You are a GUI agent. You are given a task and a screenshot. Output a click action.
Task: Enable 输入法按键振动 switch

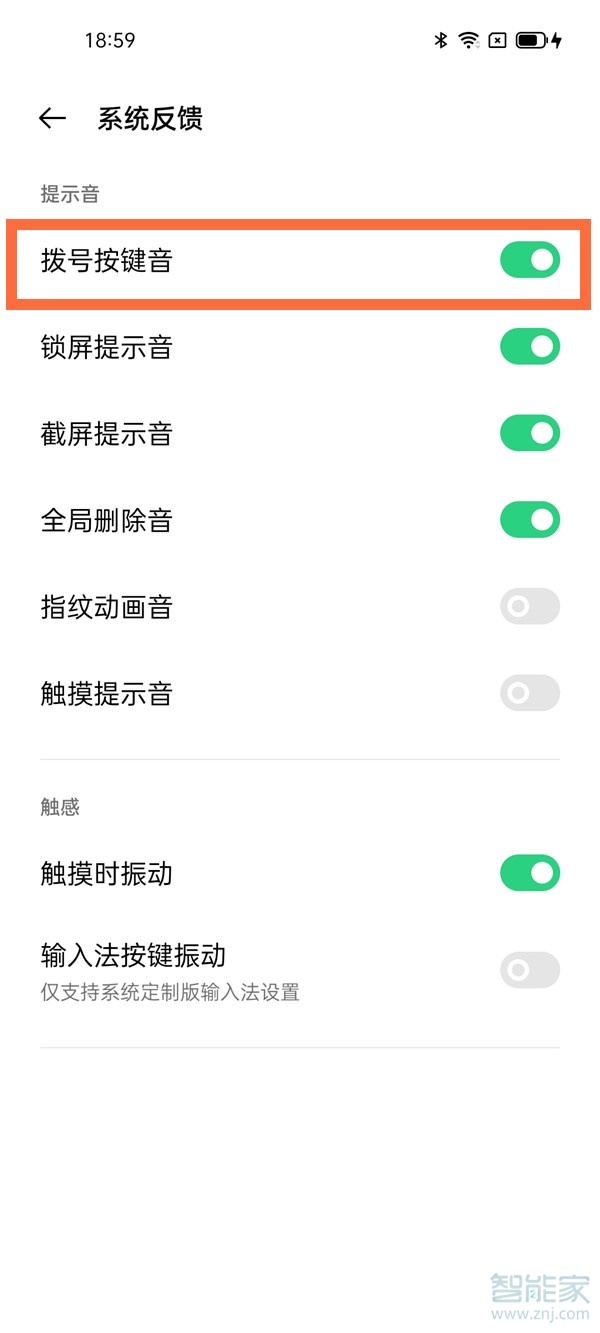tap(530, 970)
